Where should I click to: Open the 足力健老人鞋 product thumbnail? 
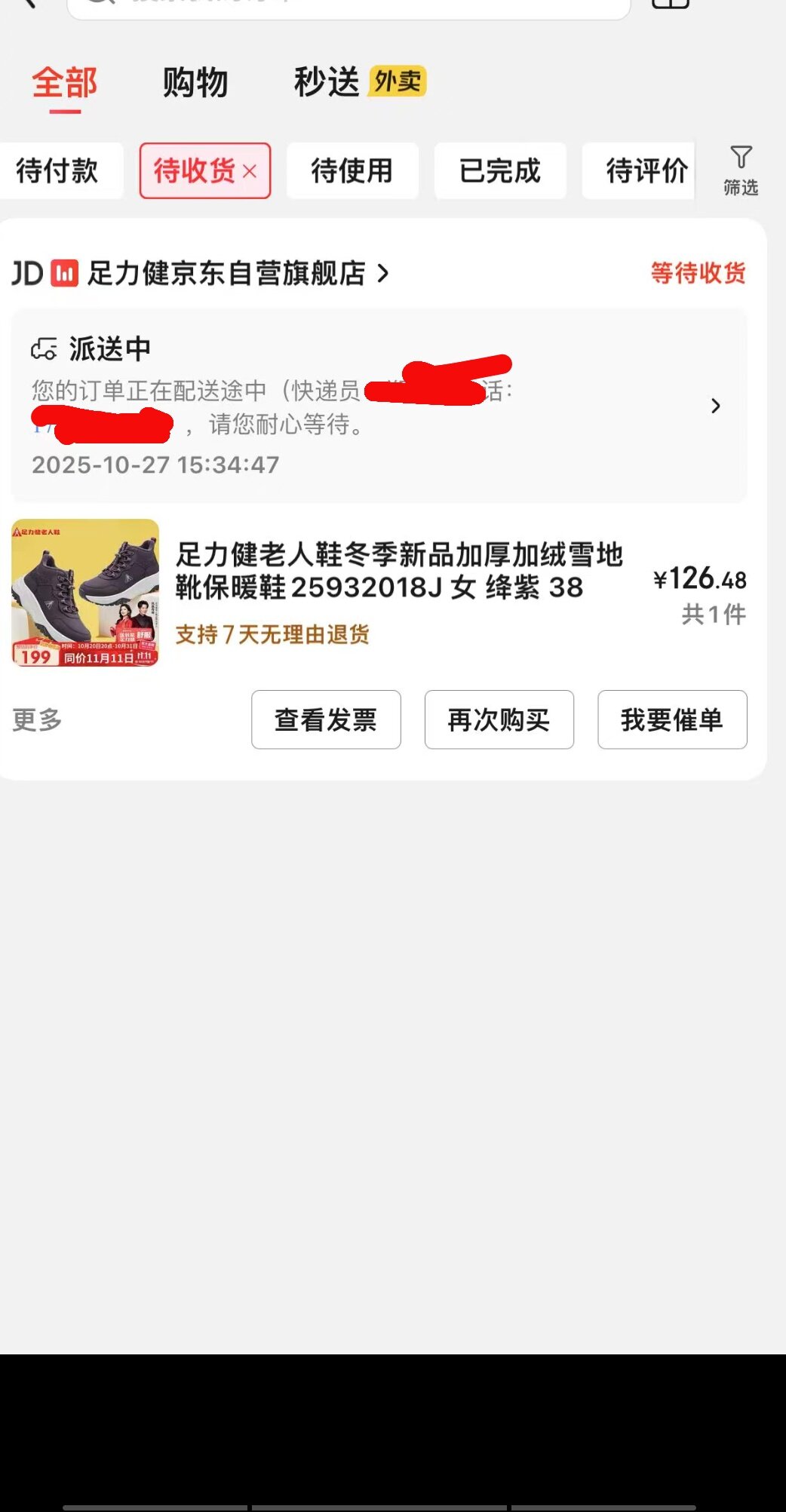coord(85,593)
